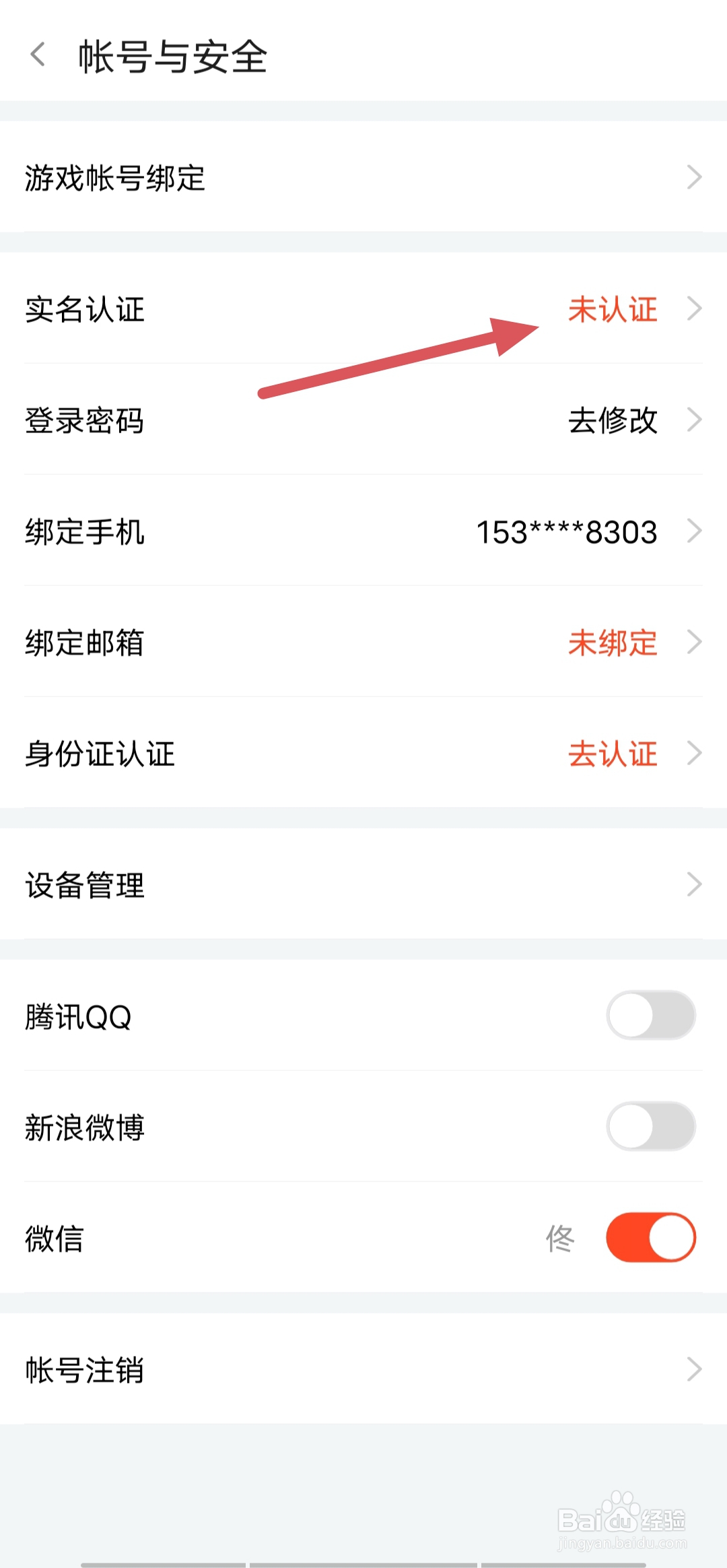Open 绑定手机 phone binding row

coord(363,531)
